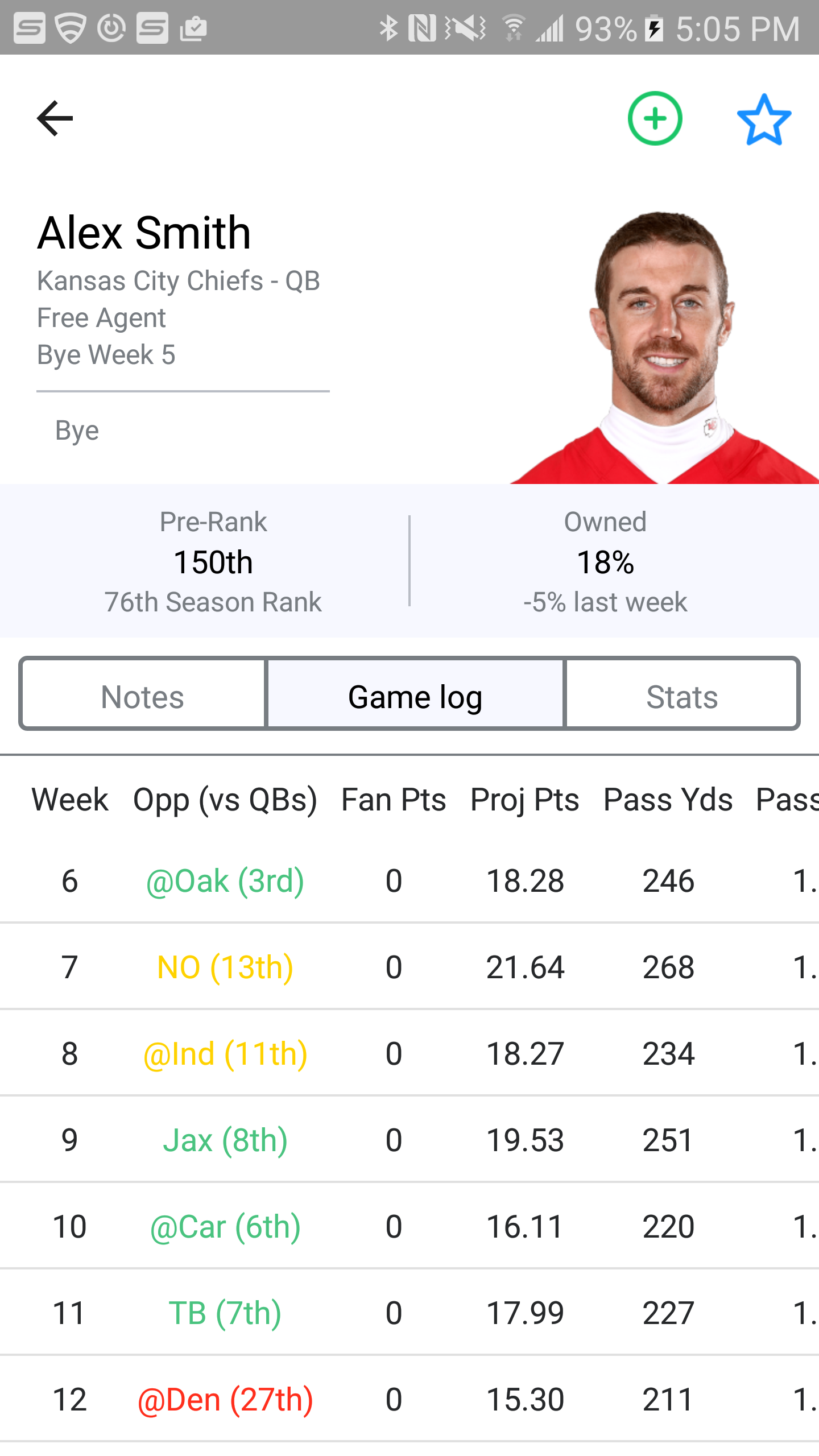
Task: Select the Game log tab
Action: (x=415, y=694)
